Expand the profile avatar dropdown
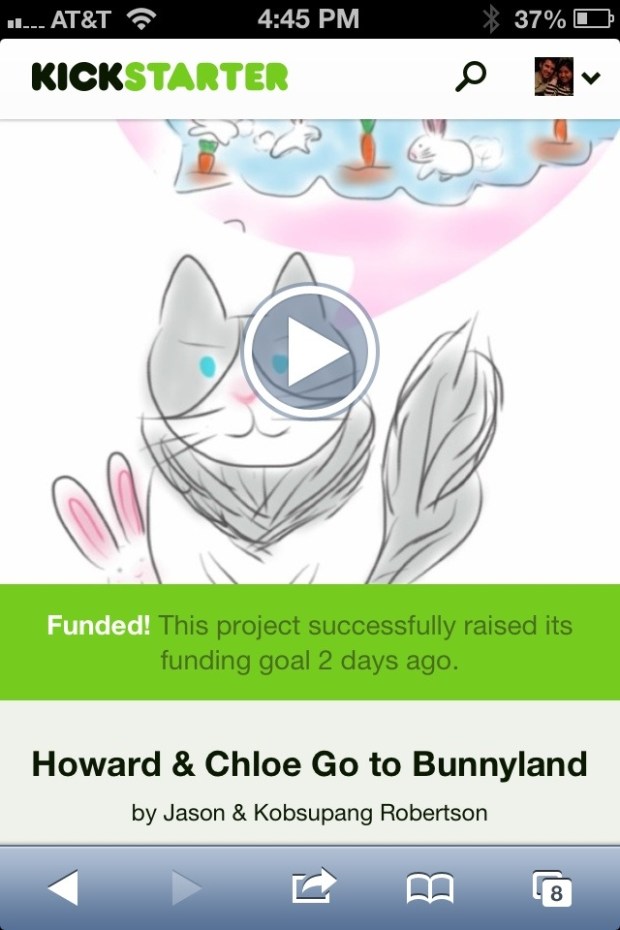The width and height of the screenshot is (620, 930). pos(567,77)
